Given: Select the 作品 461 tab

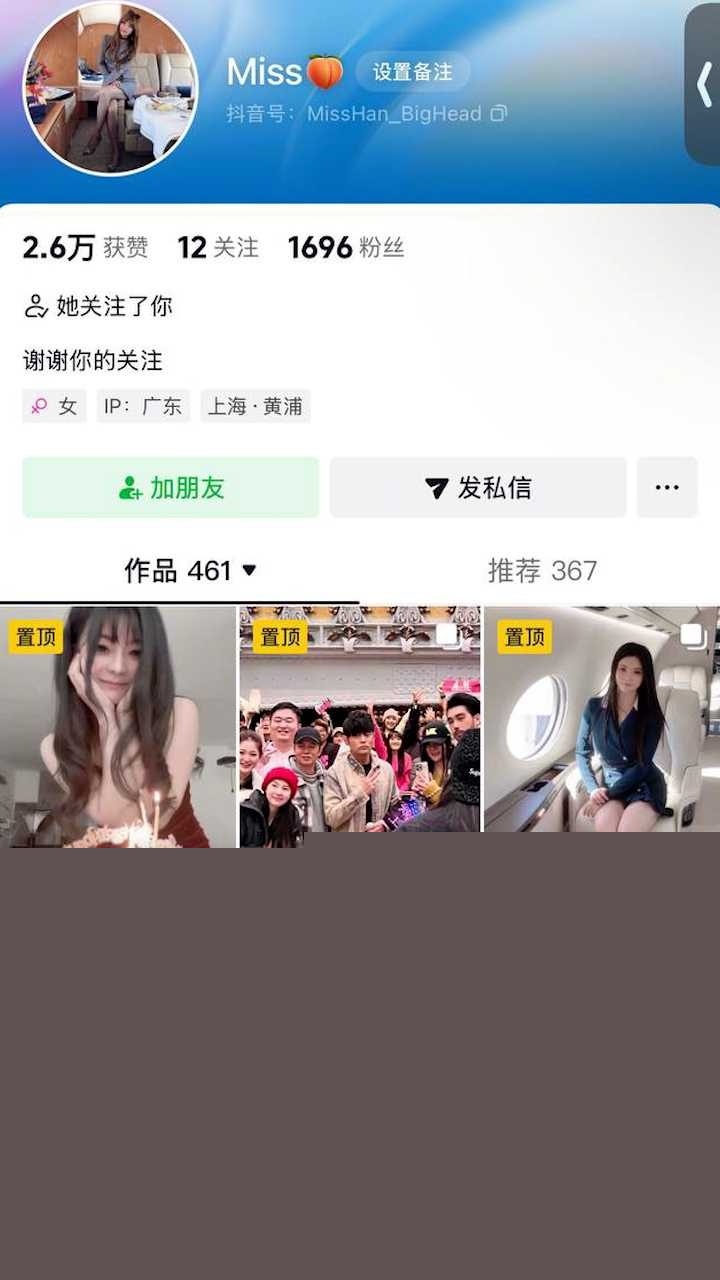Looking at the screenshot, I should pyautogui.click(x=190, y=571).
